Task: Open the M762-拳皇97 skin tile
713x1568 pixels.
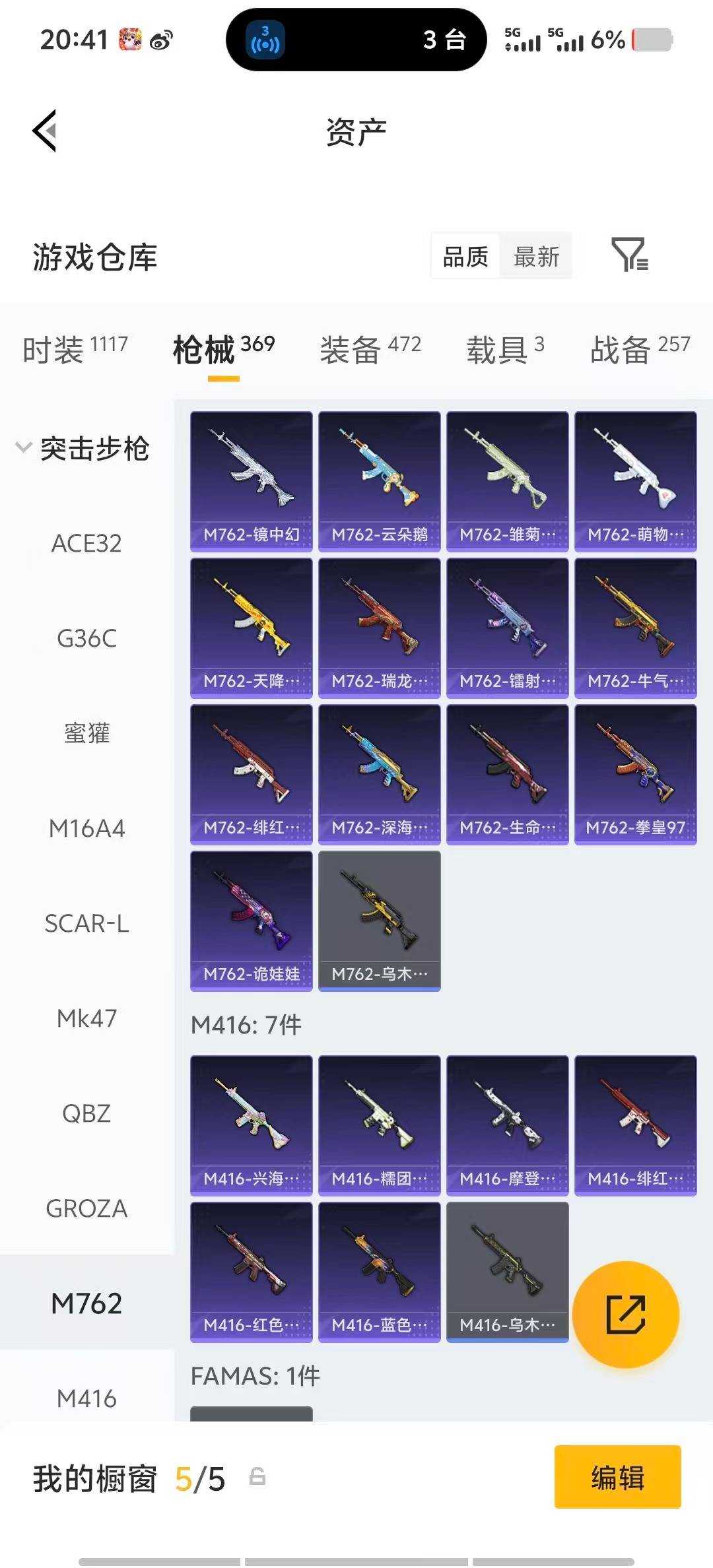Action: tap(635, 774)
